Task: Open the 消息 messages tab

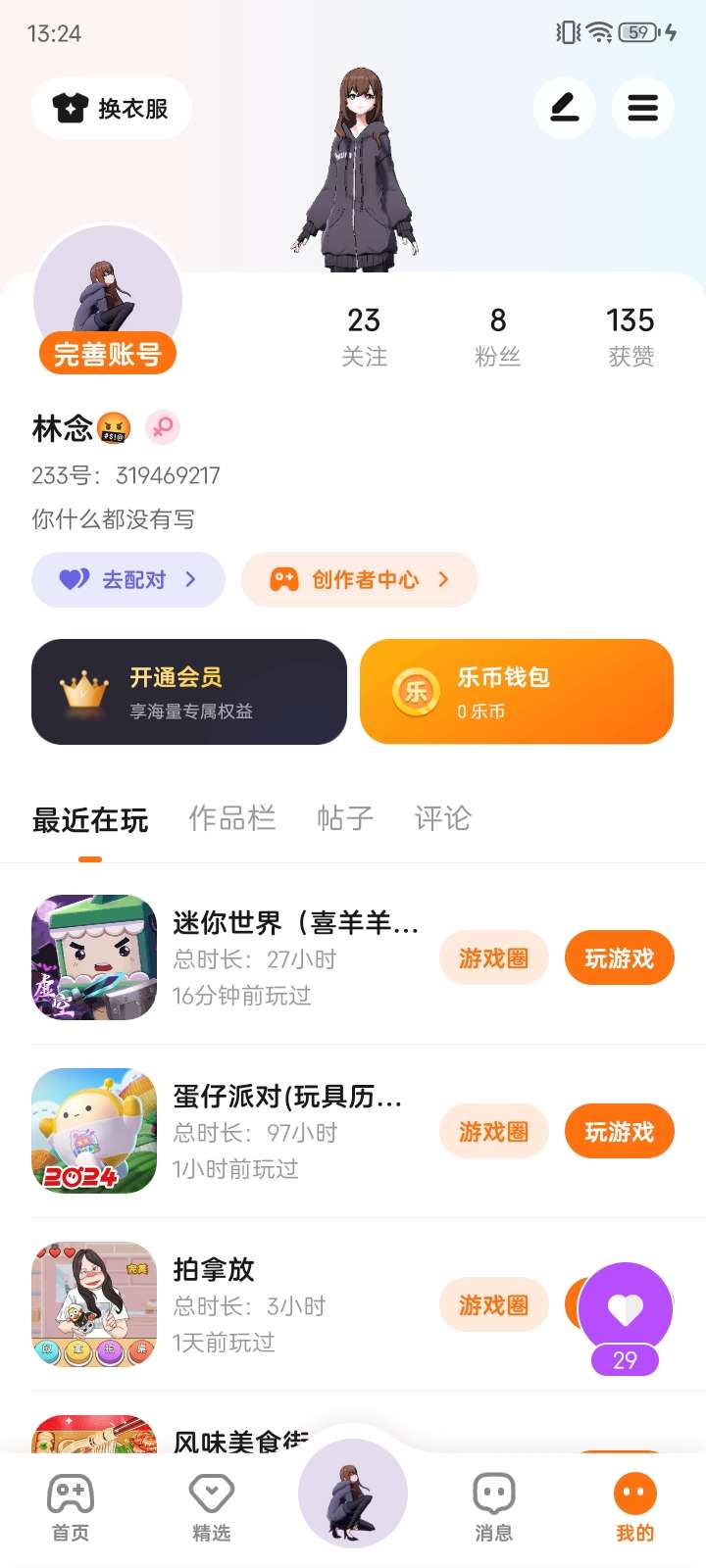Action: tap(494, 1507)
